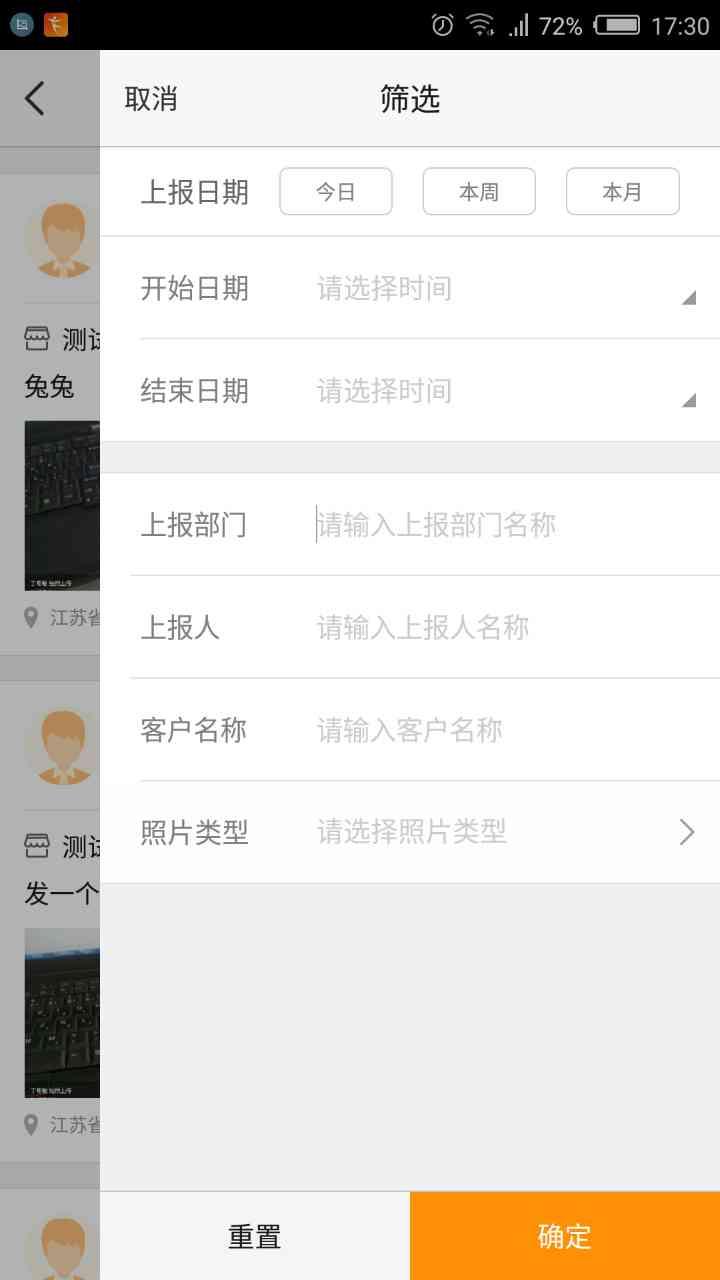Screen dimensions: 720x1280
Task: Focus the 上报部门 name field
Action: [x=500, y=525]
